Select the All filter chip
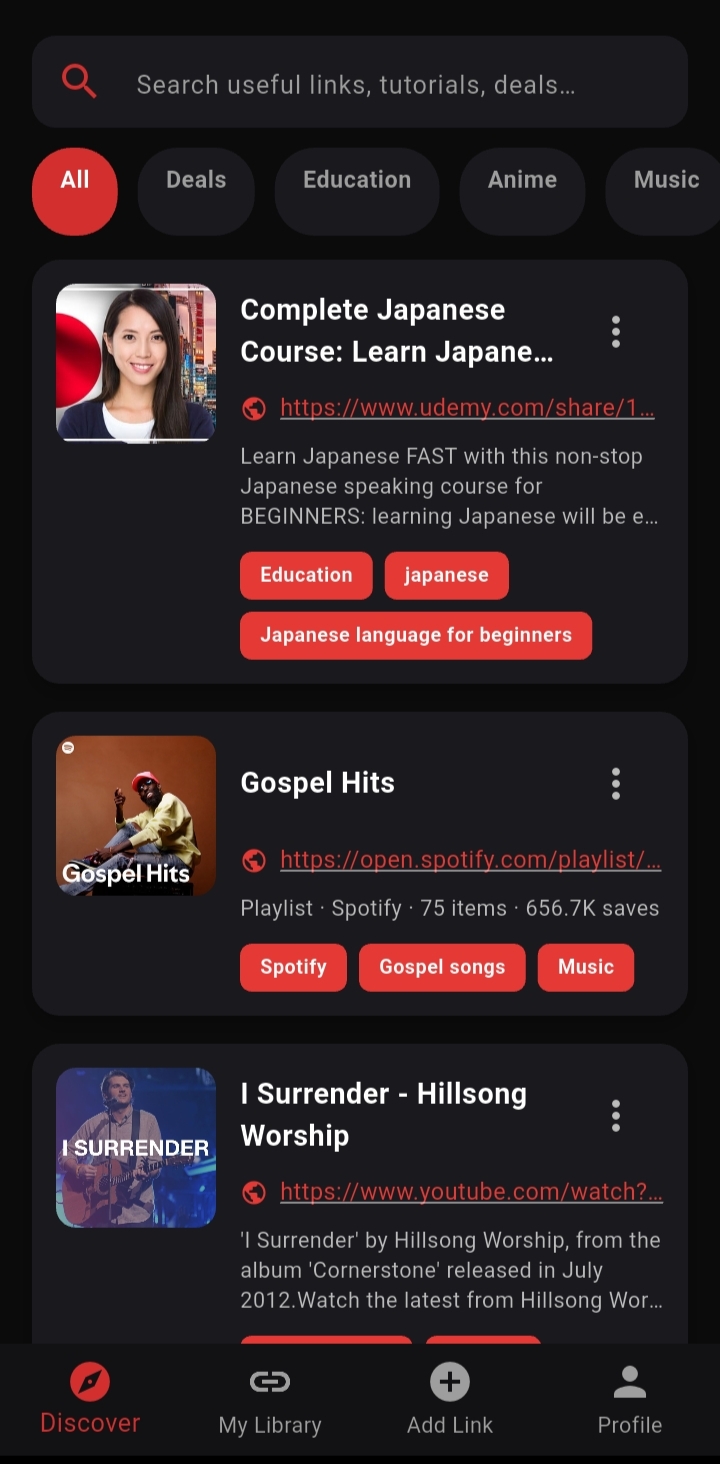 [75, 181]
